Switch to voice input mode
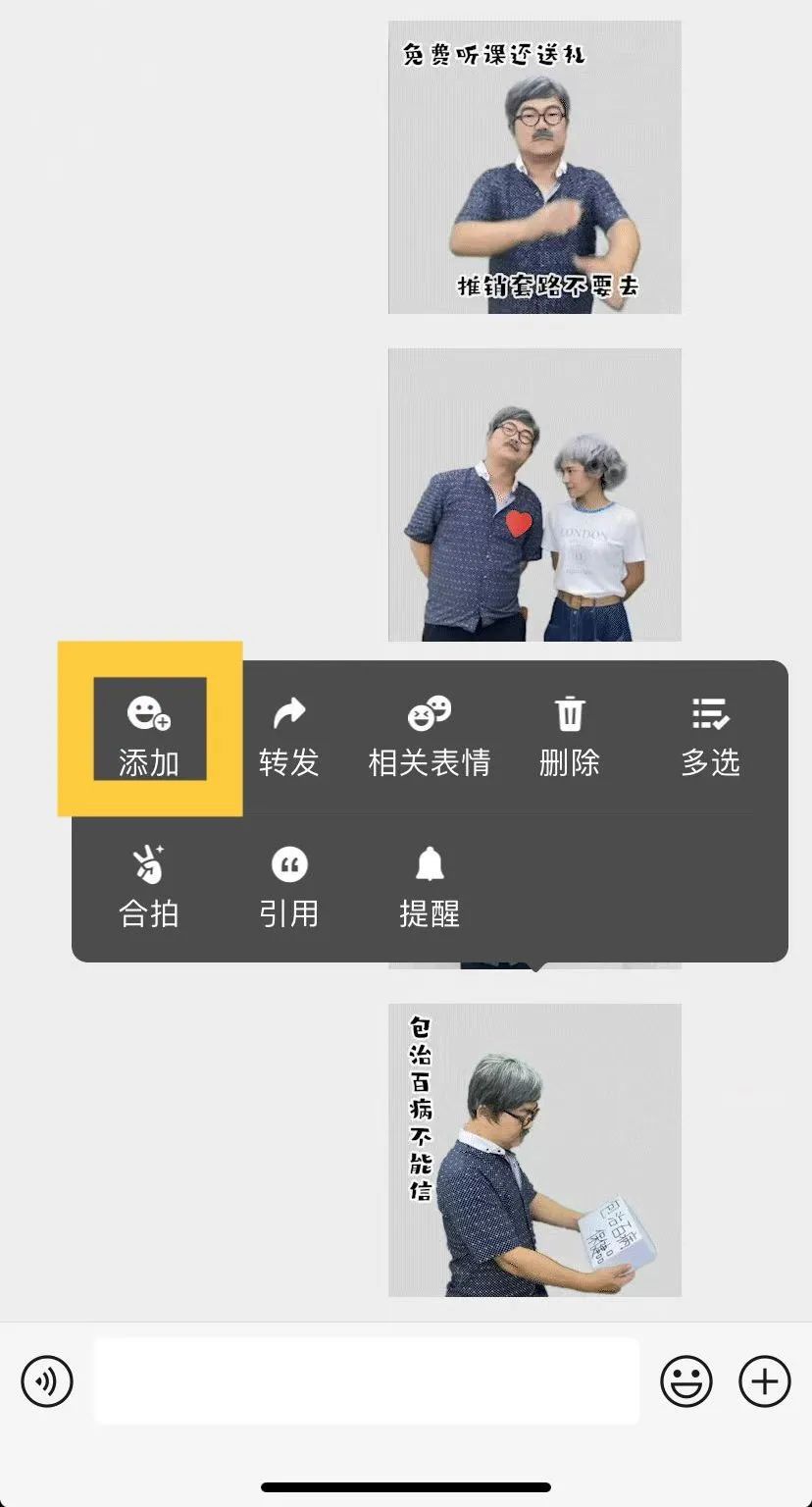The height and width of the screenshot is (1507, 812). click(47, 1381)
